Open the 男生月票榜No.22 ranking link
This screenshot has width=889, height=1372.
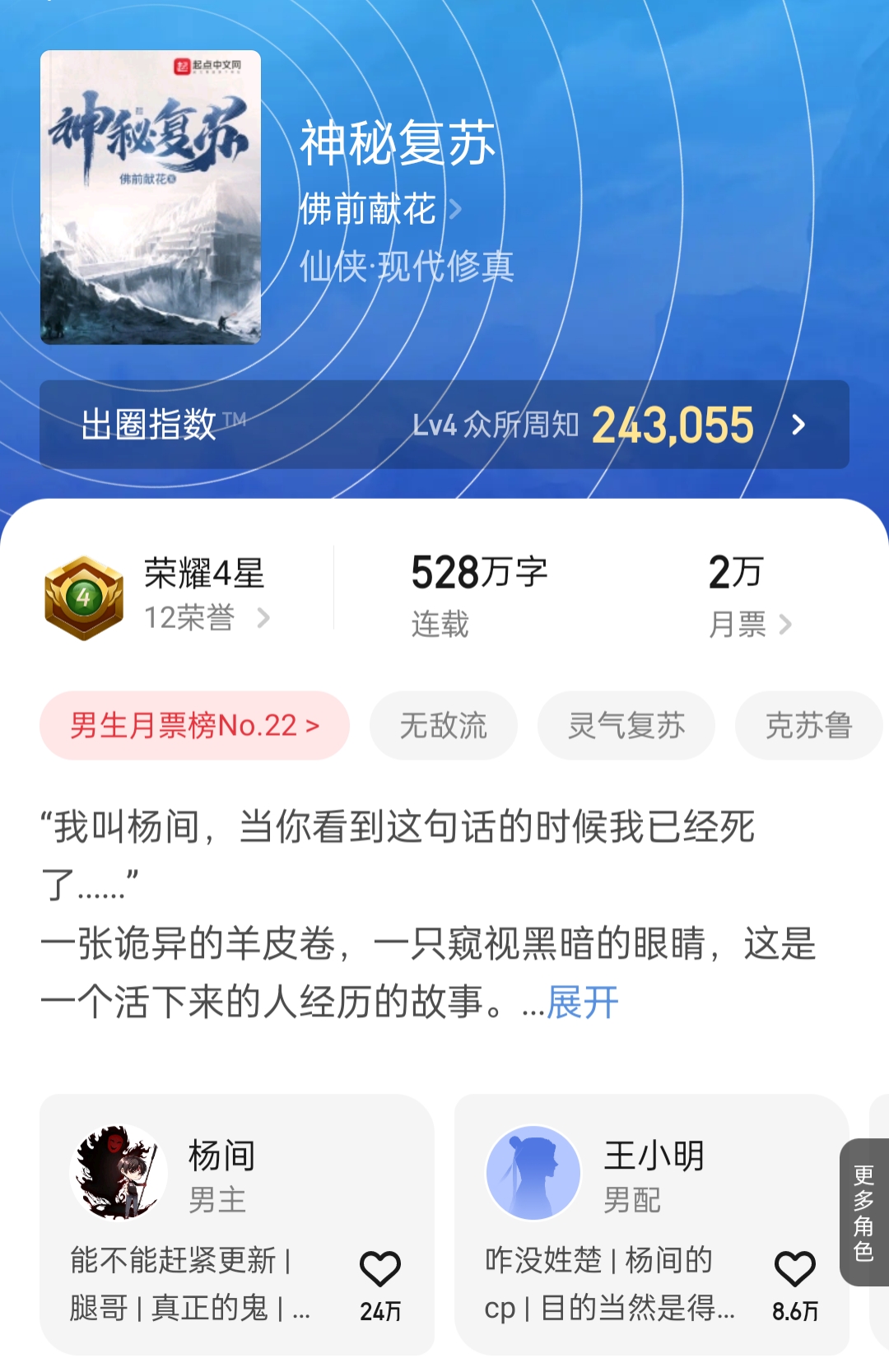point(194,725)
